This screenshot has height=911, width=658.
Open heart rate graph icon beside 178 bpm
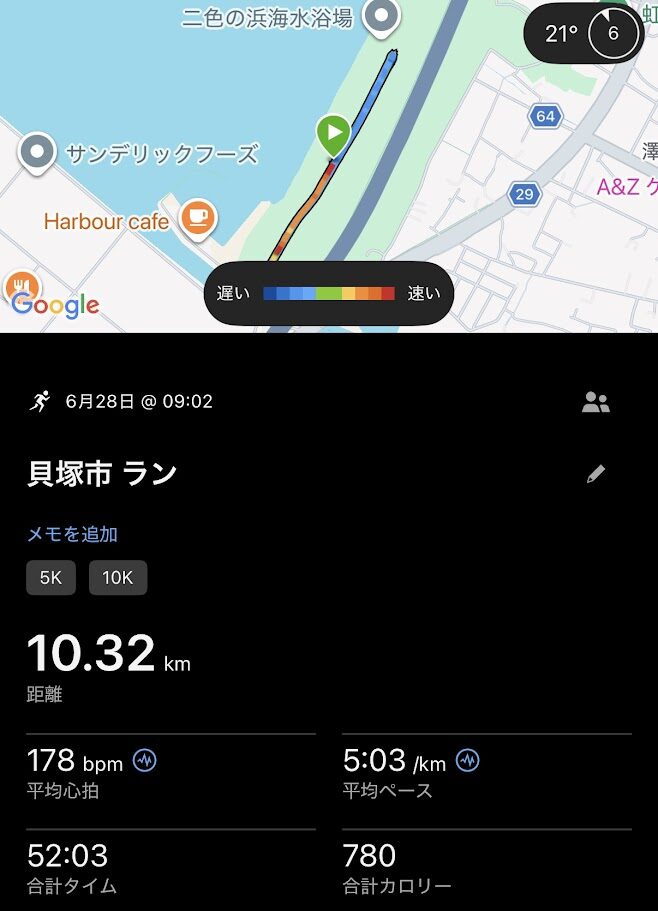click(x=145, y=760)
